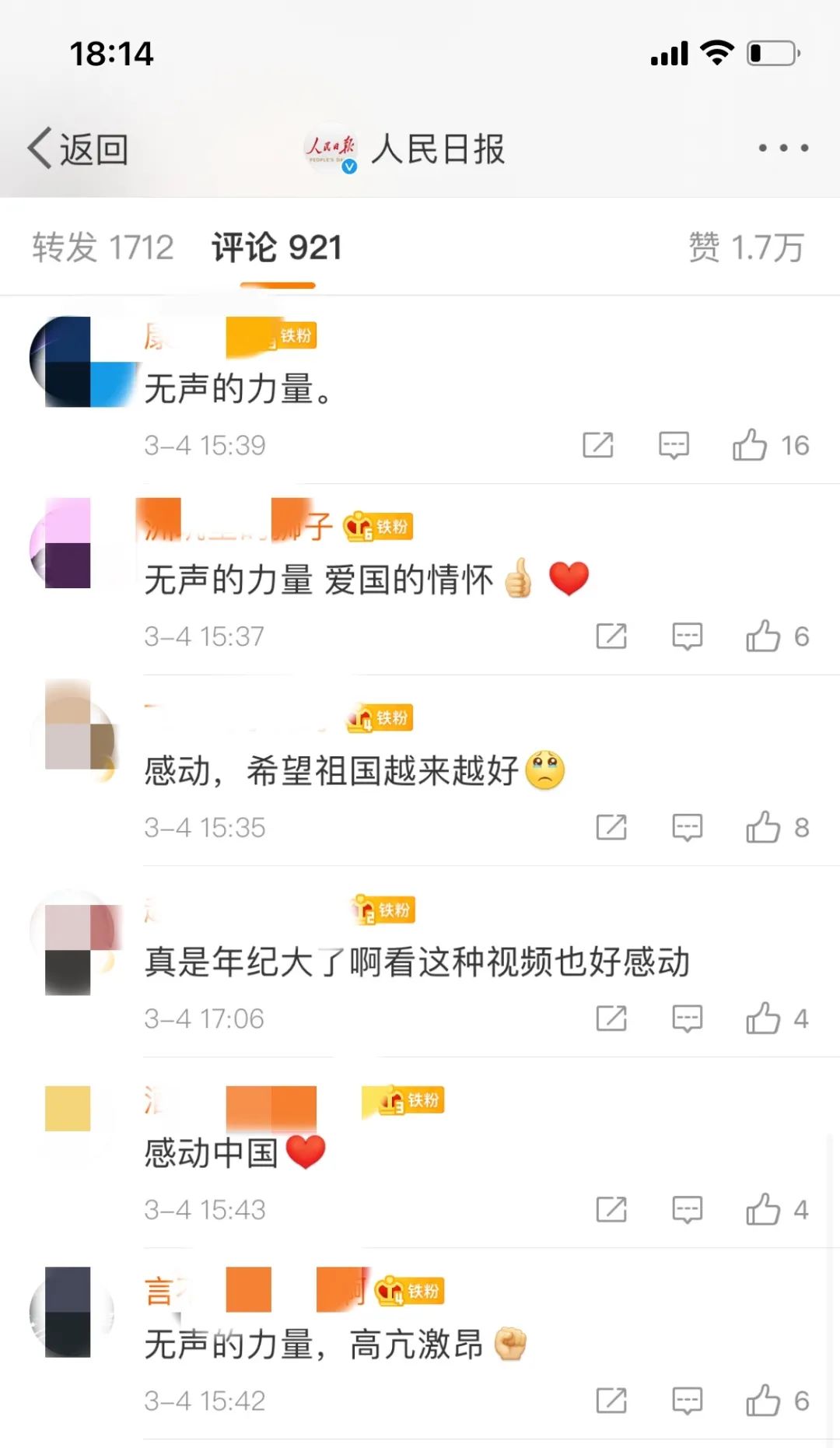Screen dimensions: 840x1448
Task: Repost the comment 感动中国
Action: [611, 1210]
